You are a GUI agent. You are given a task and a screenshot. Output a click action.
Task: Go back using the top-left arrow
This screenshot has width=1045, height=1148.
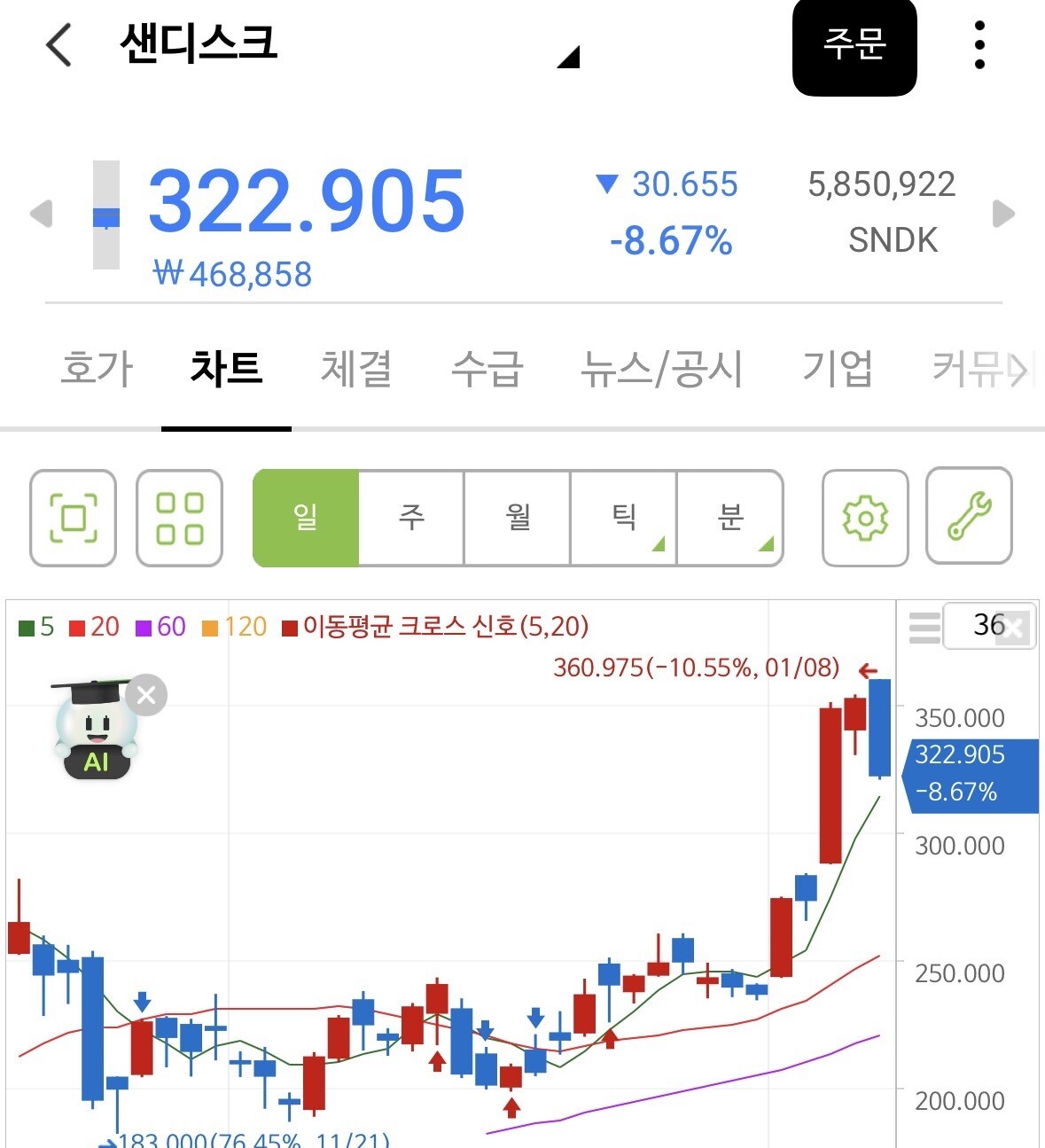click(x=58, y=44)
